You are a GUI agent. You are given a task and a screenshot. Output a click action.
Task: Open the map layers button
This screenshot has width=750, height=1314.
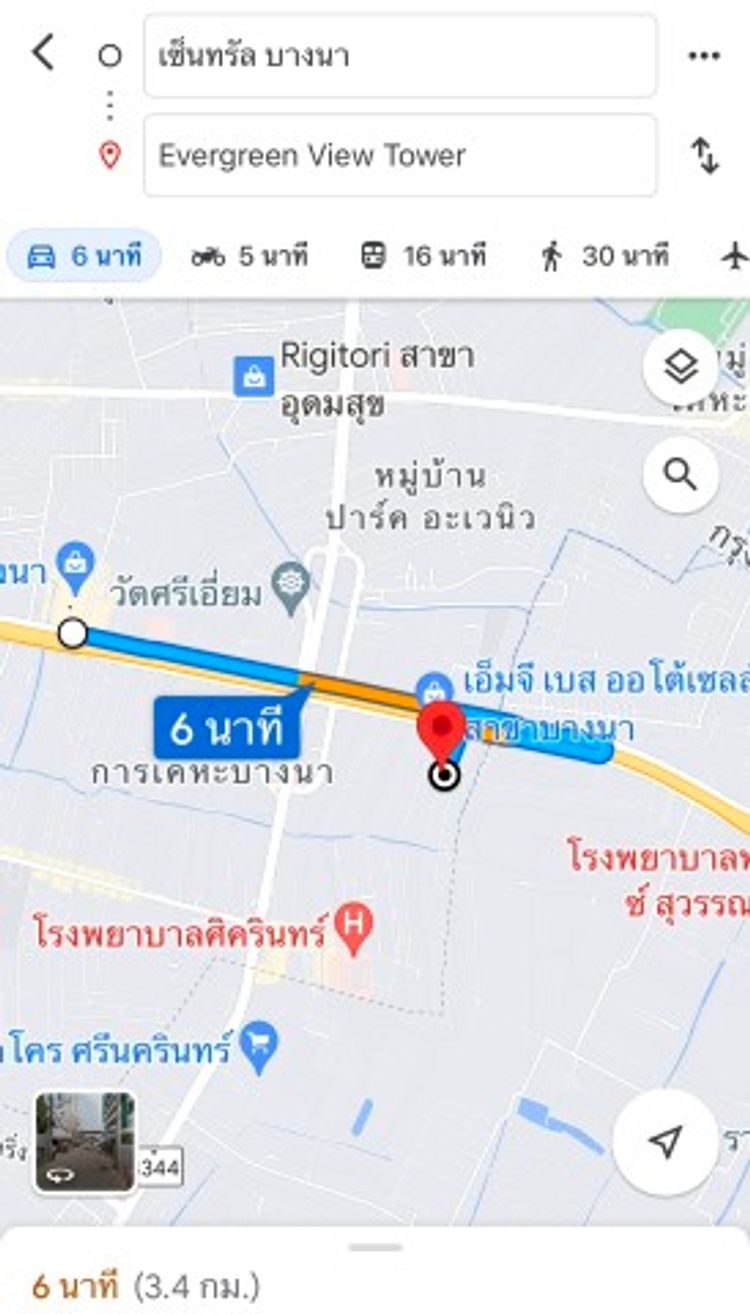coord(681,369)
